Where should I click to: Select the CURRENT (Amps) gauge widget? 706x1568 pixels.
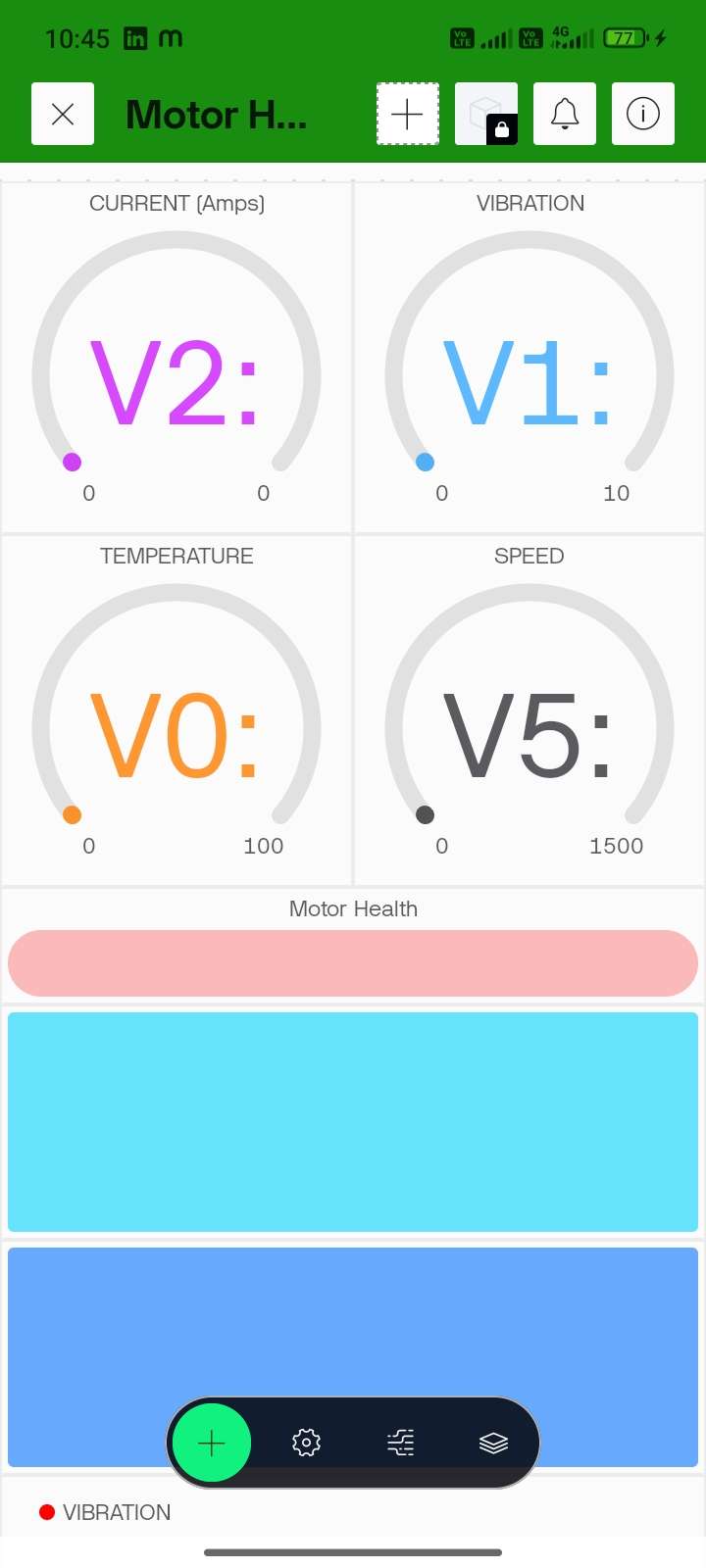pyautogui.click(x=176, y=358)
